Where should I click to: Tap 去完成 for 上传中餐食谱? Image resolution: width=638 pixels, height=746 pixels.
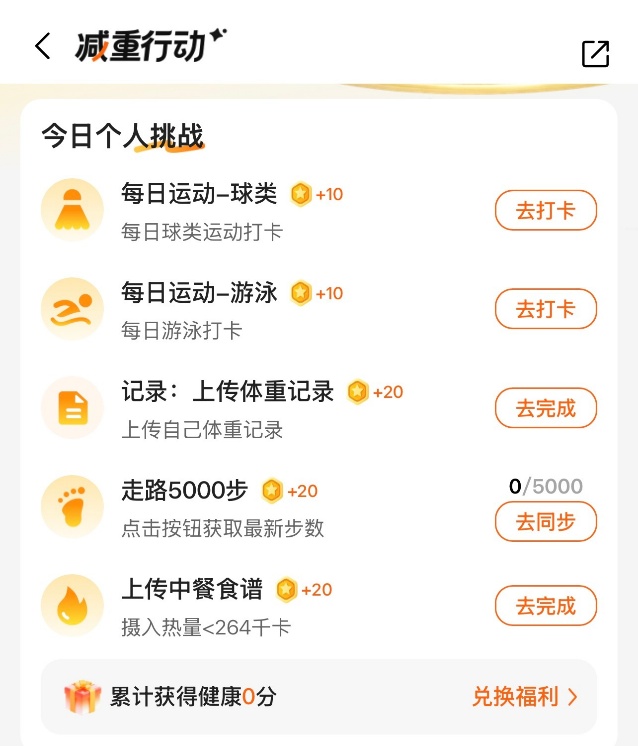tap(545, 605)
